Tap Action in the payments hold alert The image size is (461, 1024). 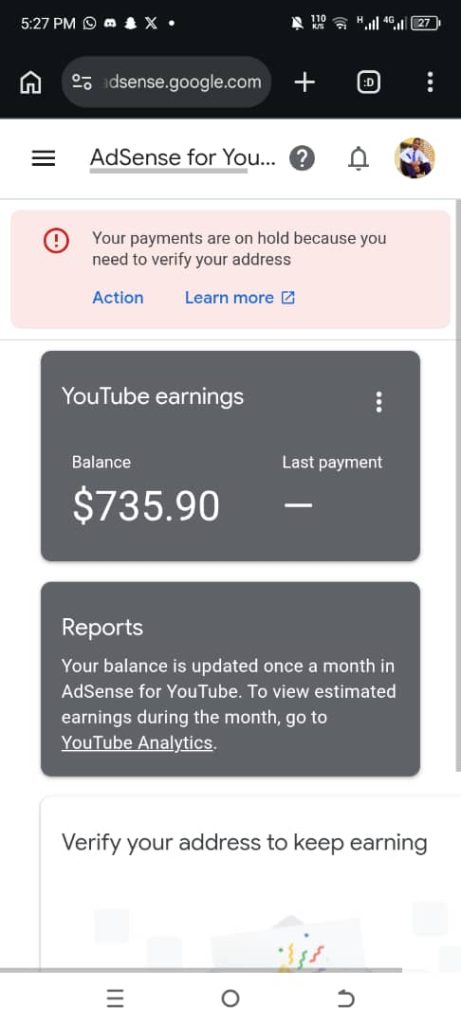coord(118,298)
